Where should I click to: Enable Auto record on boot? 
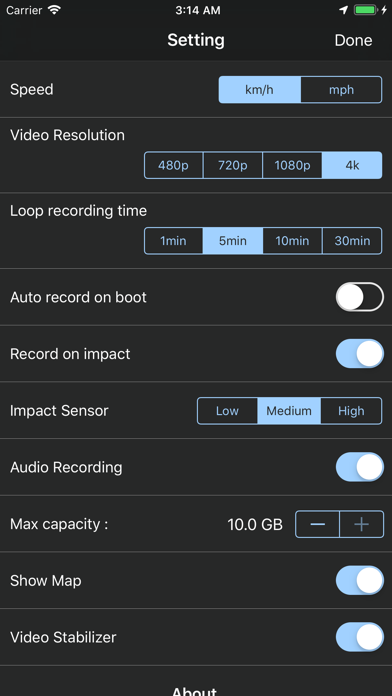click(360, 297)
